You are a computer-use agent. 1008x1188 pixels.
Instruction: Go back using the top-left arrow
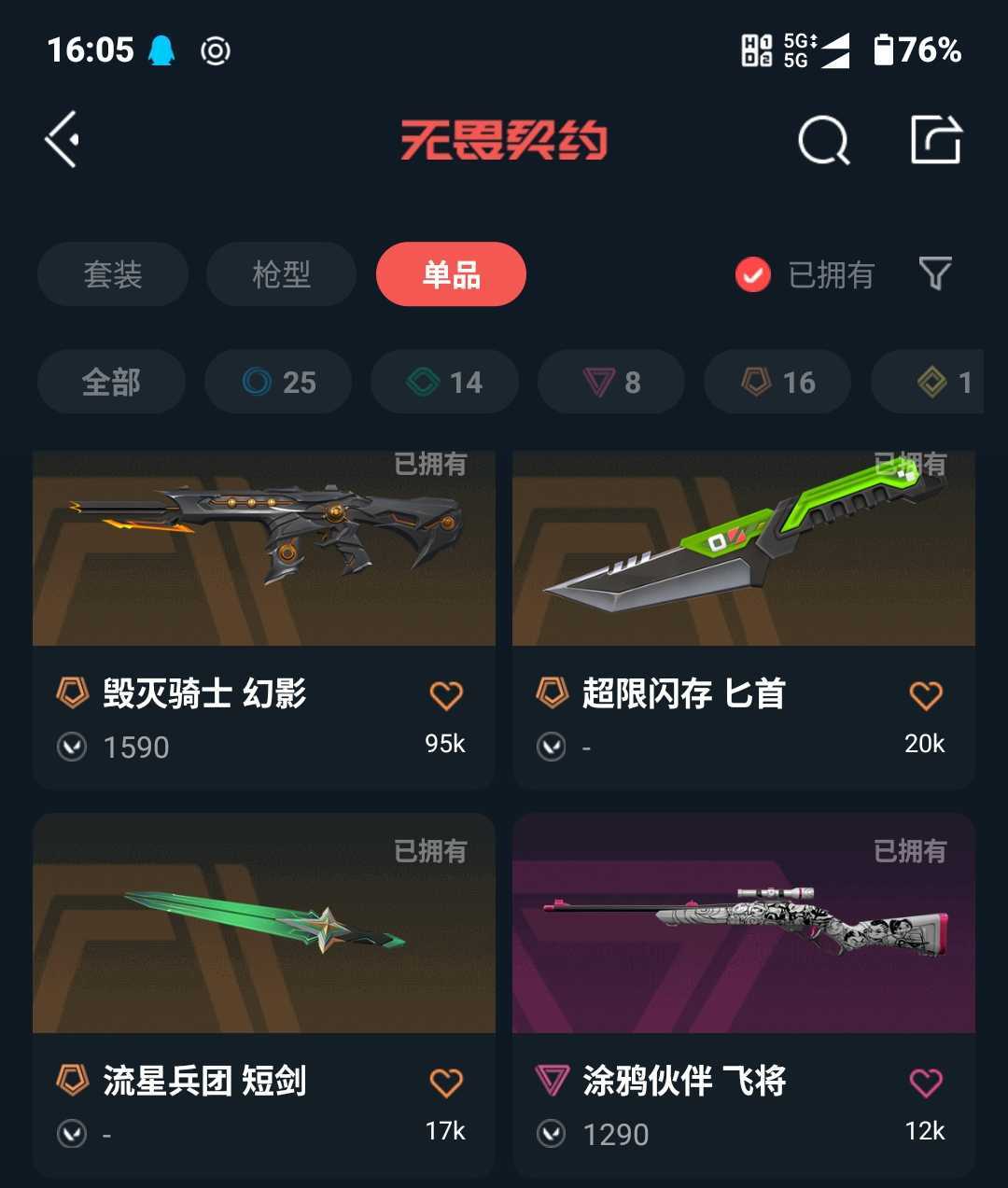[x=63, y=140]
